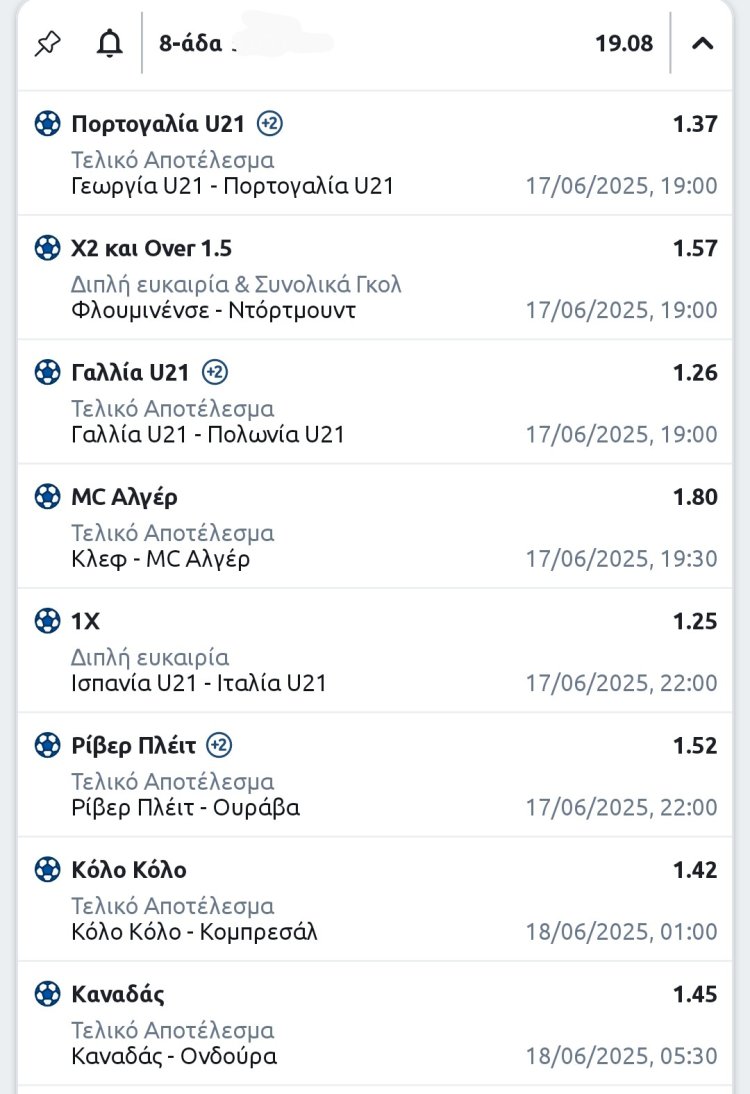This screenshot has width=750, height=1094.
Task: Pin the 8-άδα bet slip
Action: [x=47, y=43]
